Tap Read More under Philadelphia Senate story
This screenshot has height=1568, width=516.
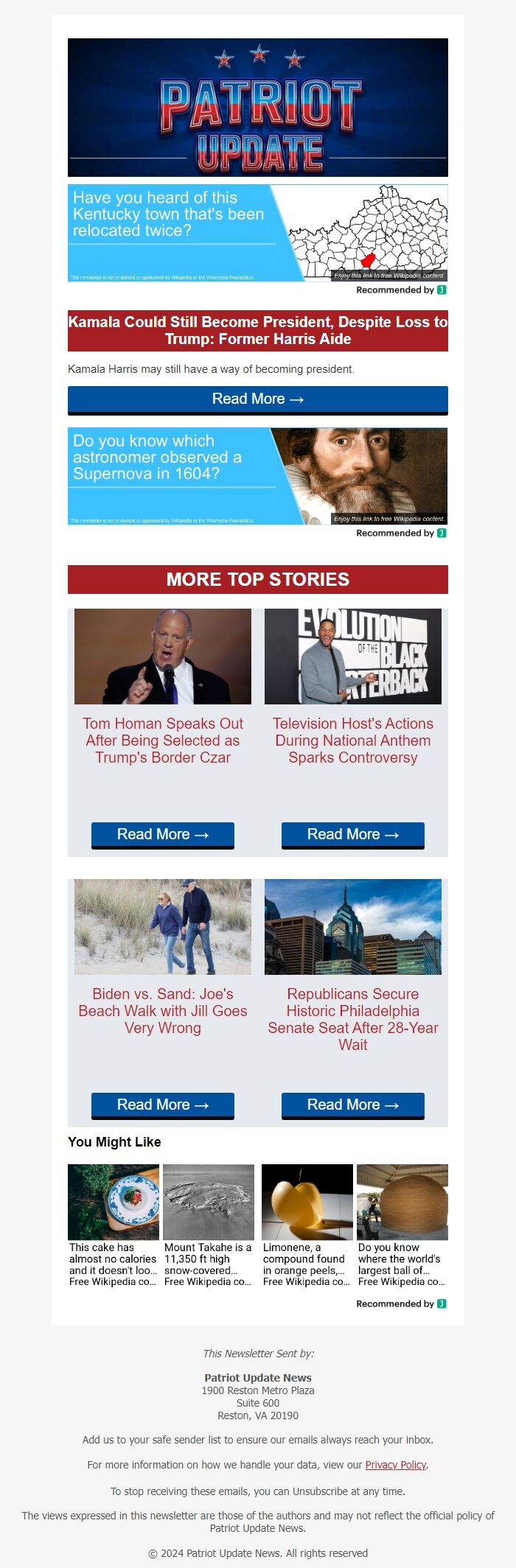coord(353,1105)
